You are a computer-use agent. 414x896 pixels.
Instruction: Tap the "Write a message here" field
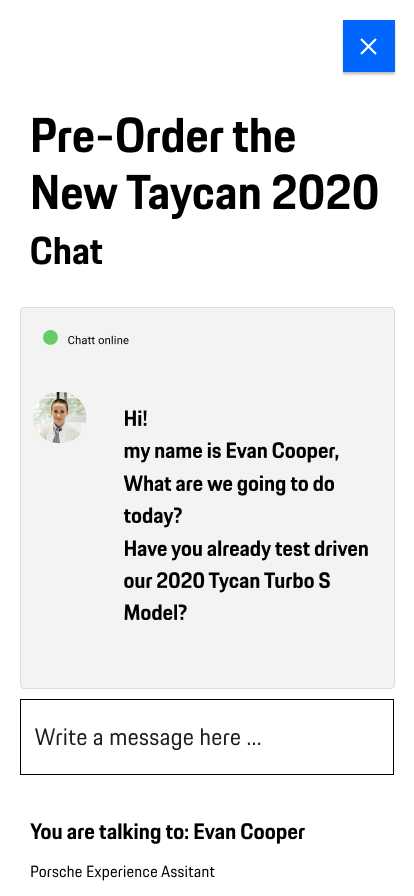pos(207,737)
